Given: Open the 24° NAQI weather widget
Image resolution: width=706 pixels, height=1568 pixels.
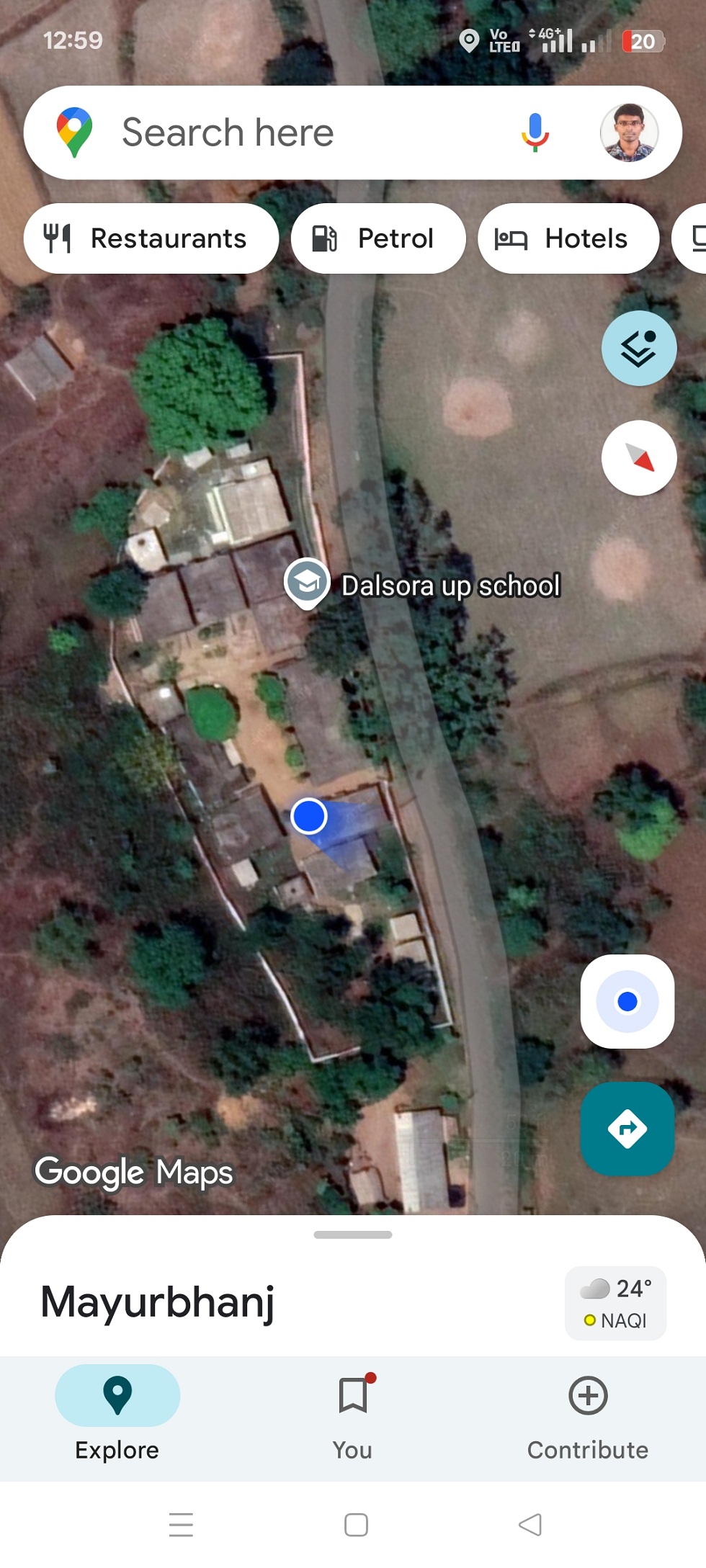Looking at the screenshot, I should (616, 1304).
